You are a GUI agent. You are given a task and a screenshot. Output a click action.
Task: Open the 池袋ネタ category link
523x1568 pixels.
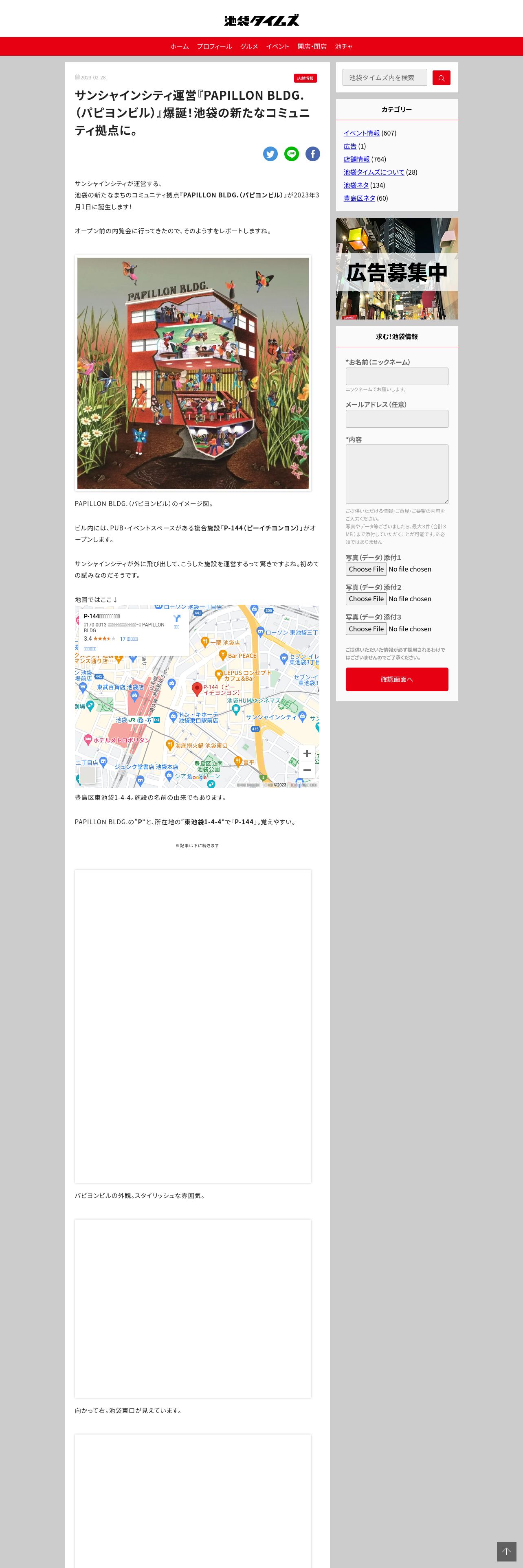pyautogui.click(x=356, y=185)
